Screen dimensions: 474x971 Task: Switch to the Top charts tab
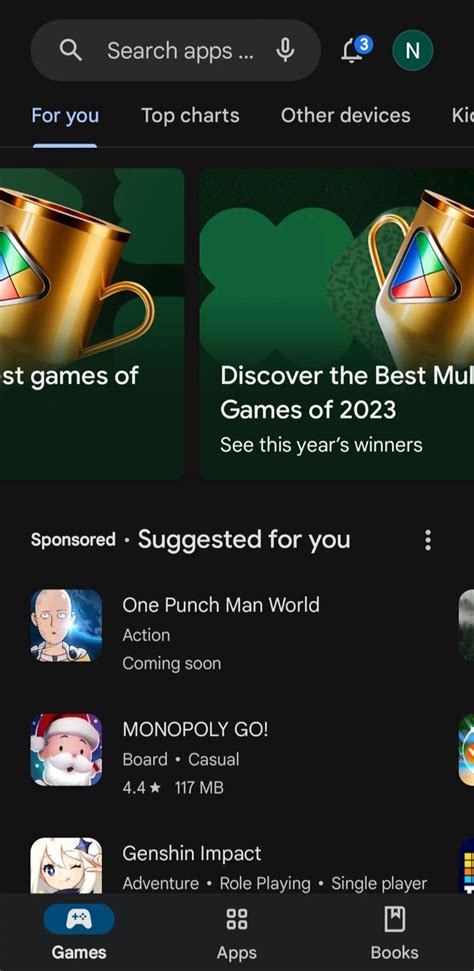[x=190, y=115]
